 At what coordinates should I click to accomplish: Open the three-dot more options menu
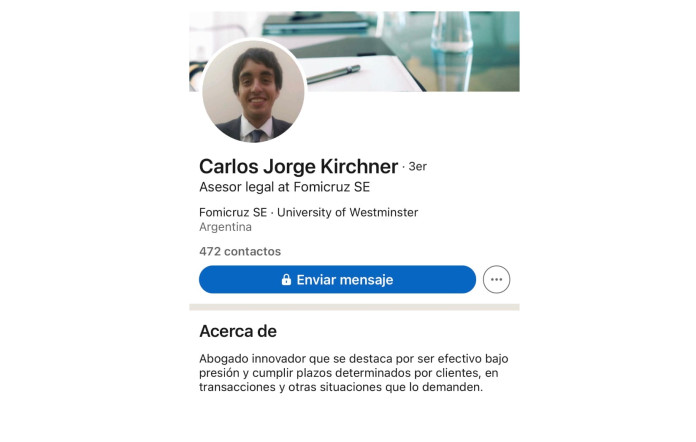click(x=496, y=280)
